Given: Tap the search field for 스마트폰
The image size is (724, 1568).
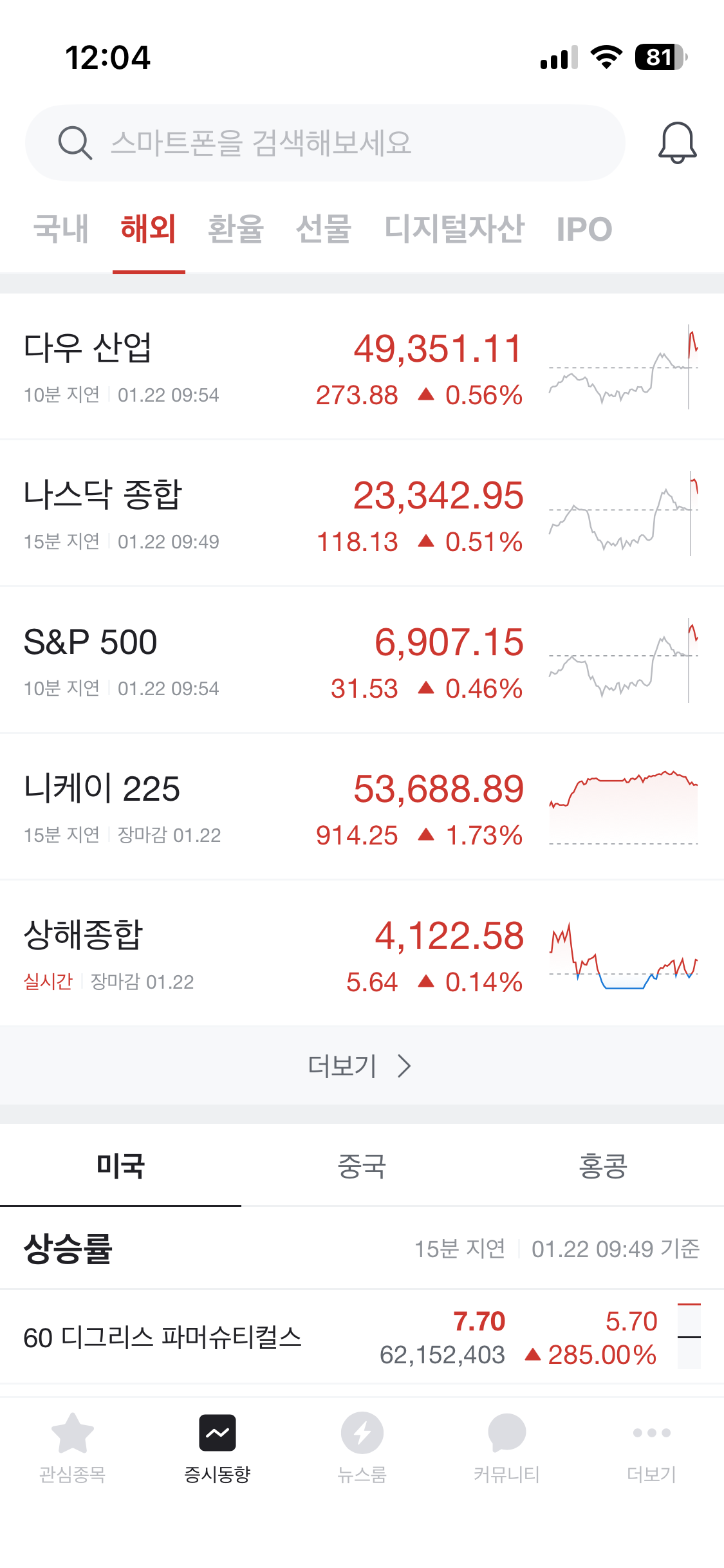Looking at the screenshot, I should pos(325,143).
